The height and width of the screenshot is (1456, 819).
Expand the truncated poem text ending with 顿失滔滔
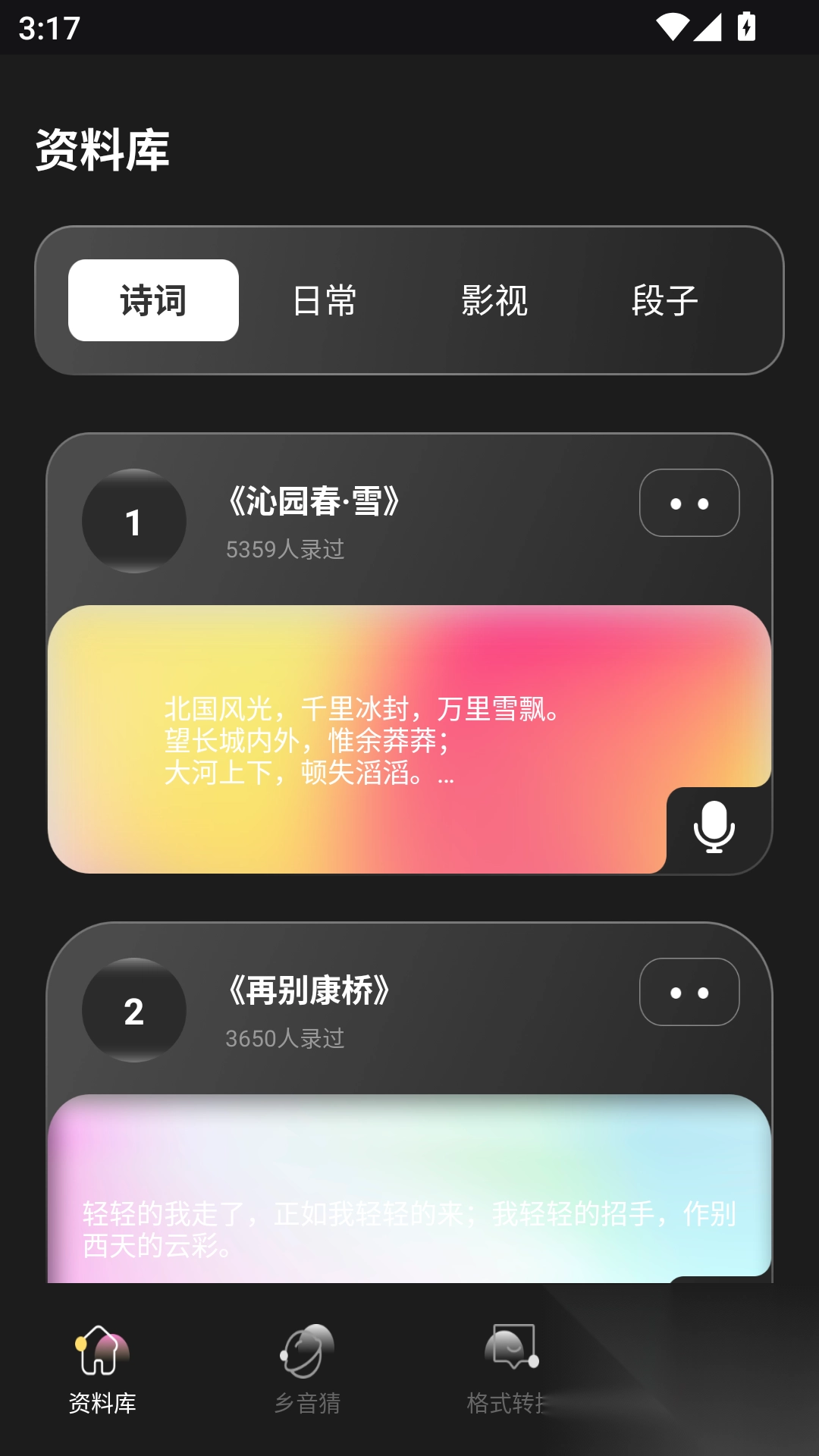coord(307,776)
